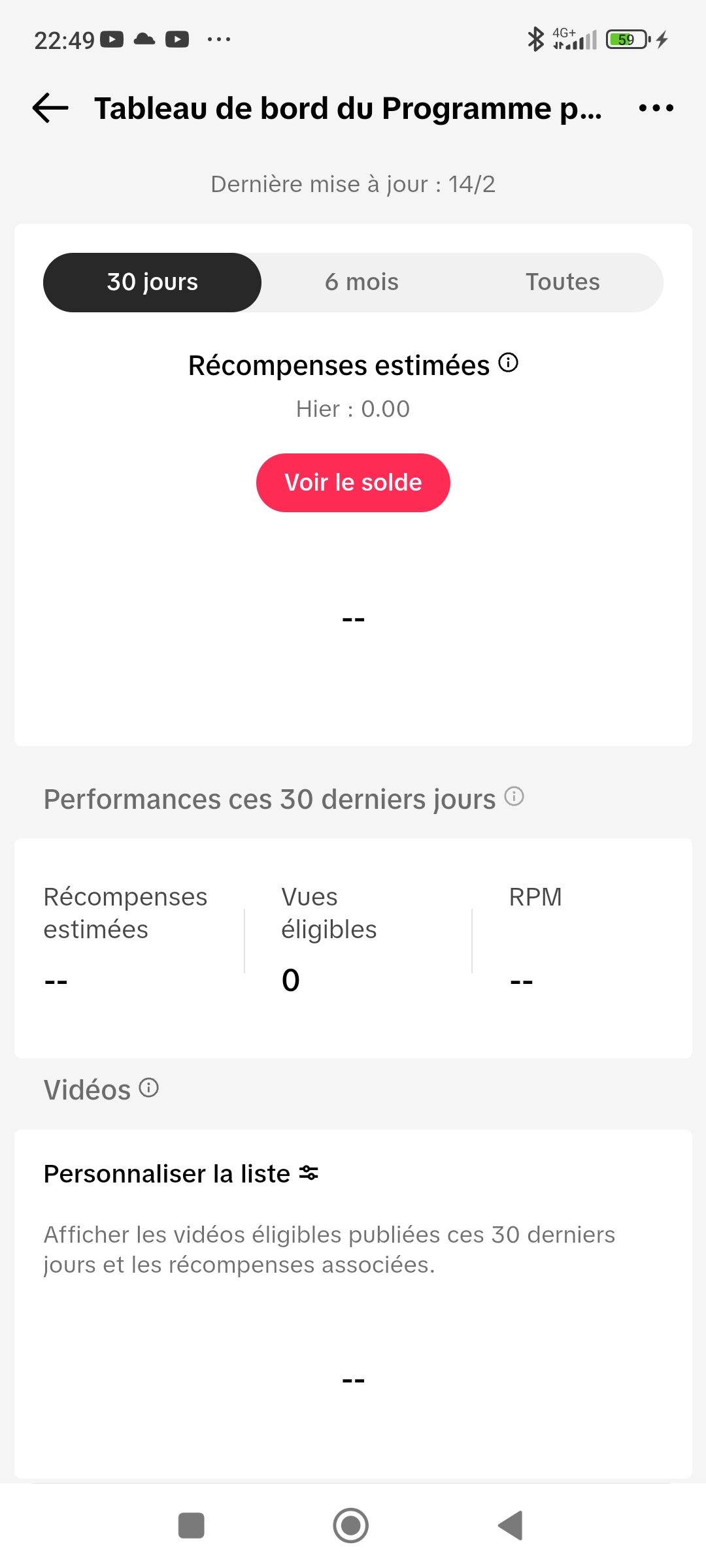Open the three-dot overflow menu
This screenshot has height=1568, width=706.
[x=656, y=108]
